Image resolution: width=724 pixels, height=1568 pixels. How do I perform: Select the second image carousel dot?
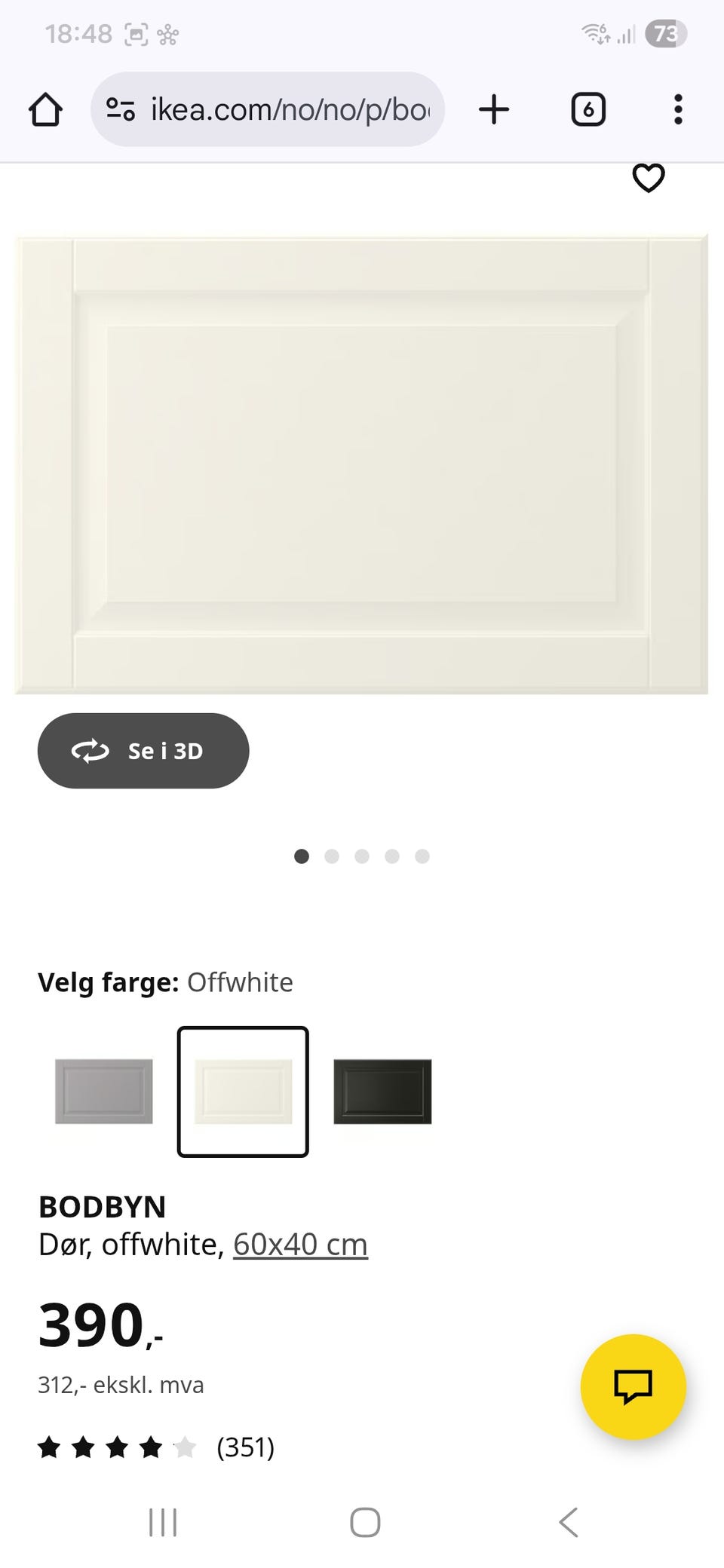click(x=332, y=856)
